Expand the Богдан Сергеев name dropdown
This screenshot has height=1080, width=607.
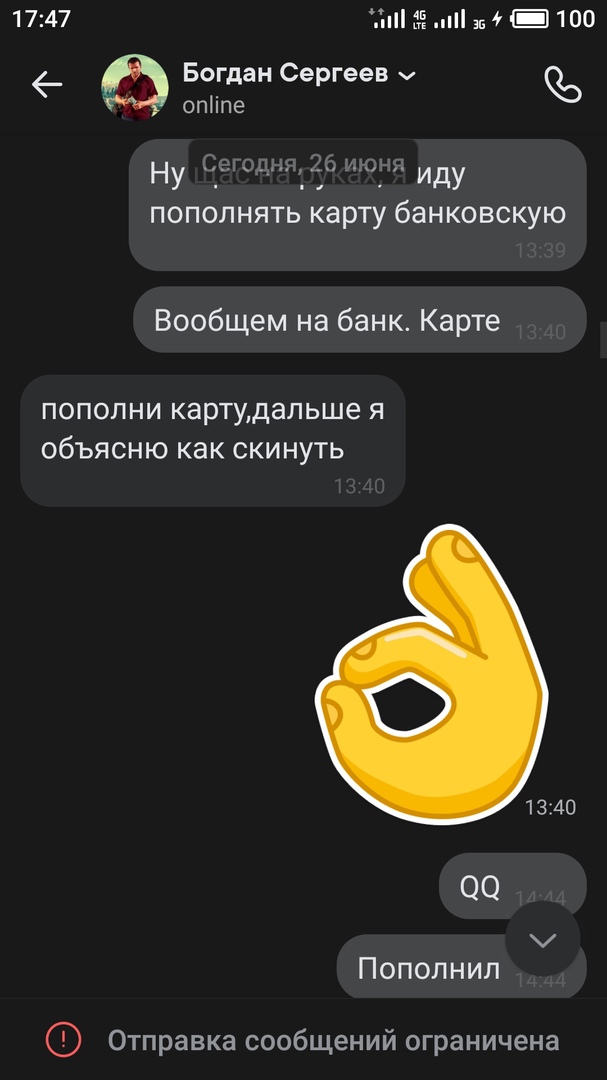(x=406, y=75)
